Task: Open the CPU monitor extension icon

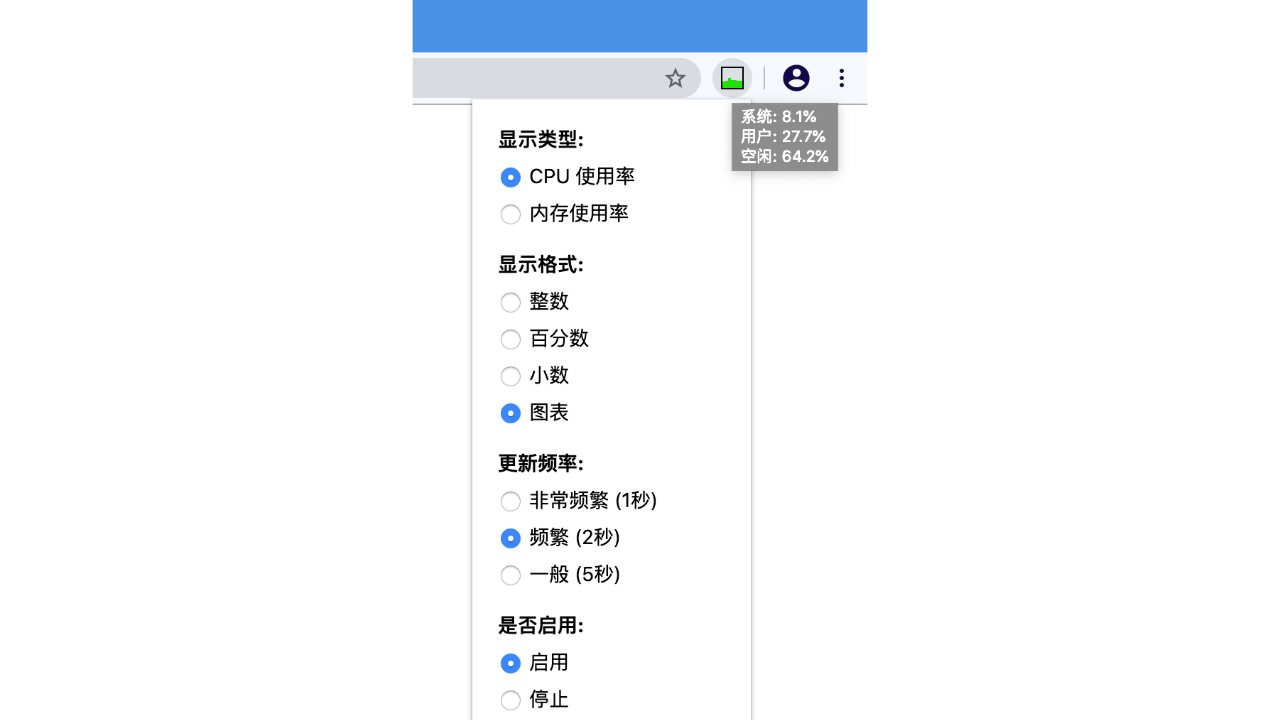Action: 732,78
